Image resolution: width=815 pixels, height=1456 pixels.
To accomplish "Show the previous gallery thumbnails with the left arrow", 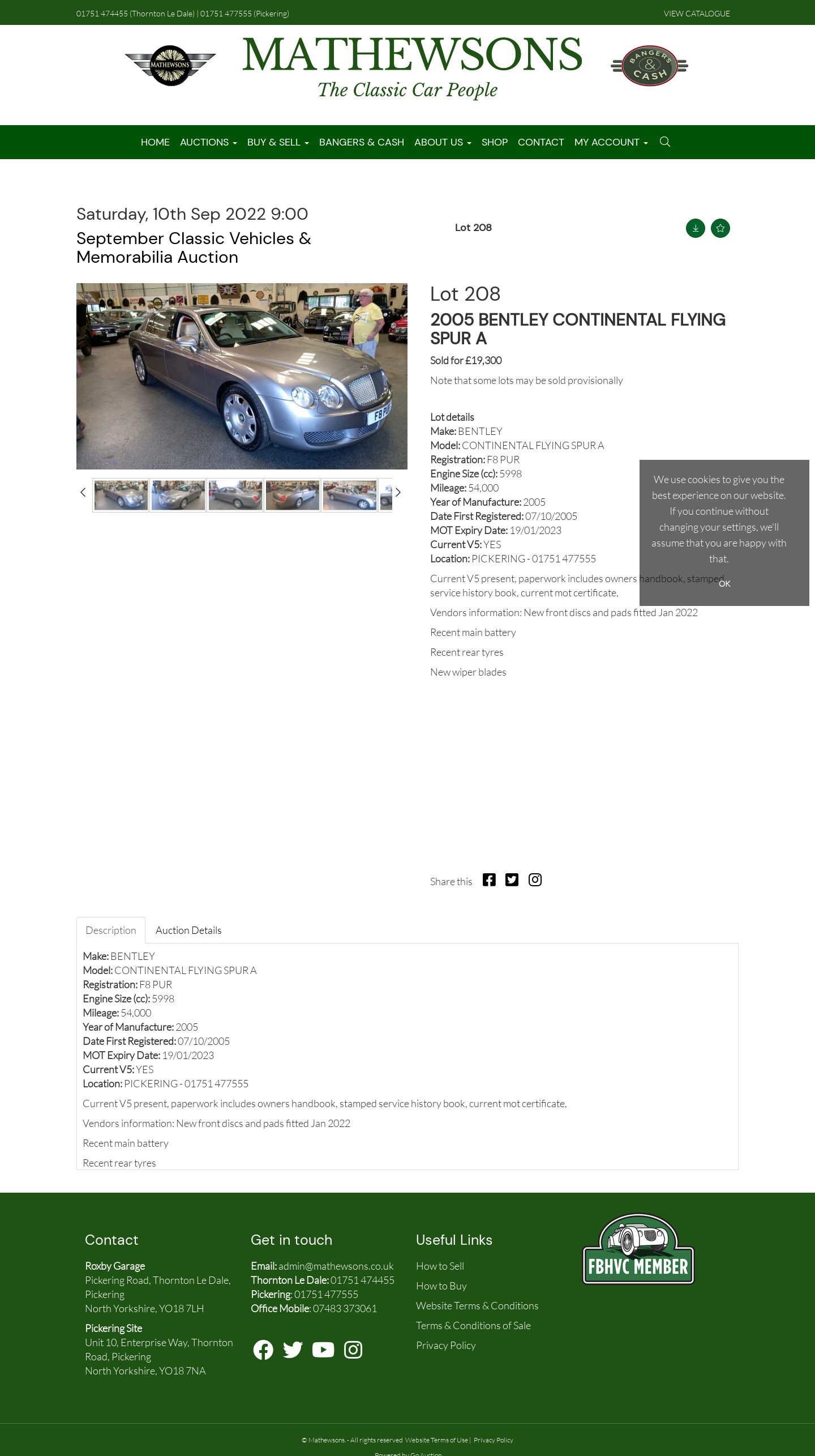I will pos(83,492).
